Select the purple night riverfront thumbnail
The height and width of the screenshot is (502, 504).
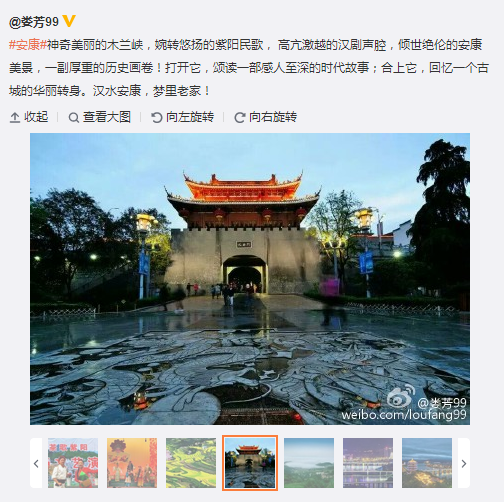pyautogui.click(x=368, y=463)
